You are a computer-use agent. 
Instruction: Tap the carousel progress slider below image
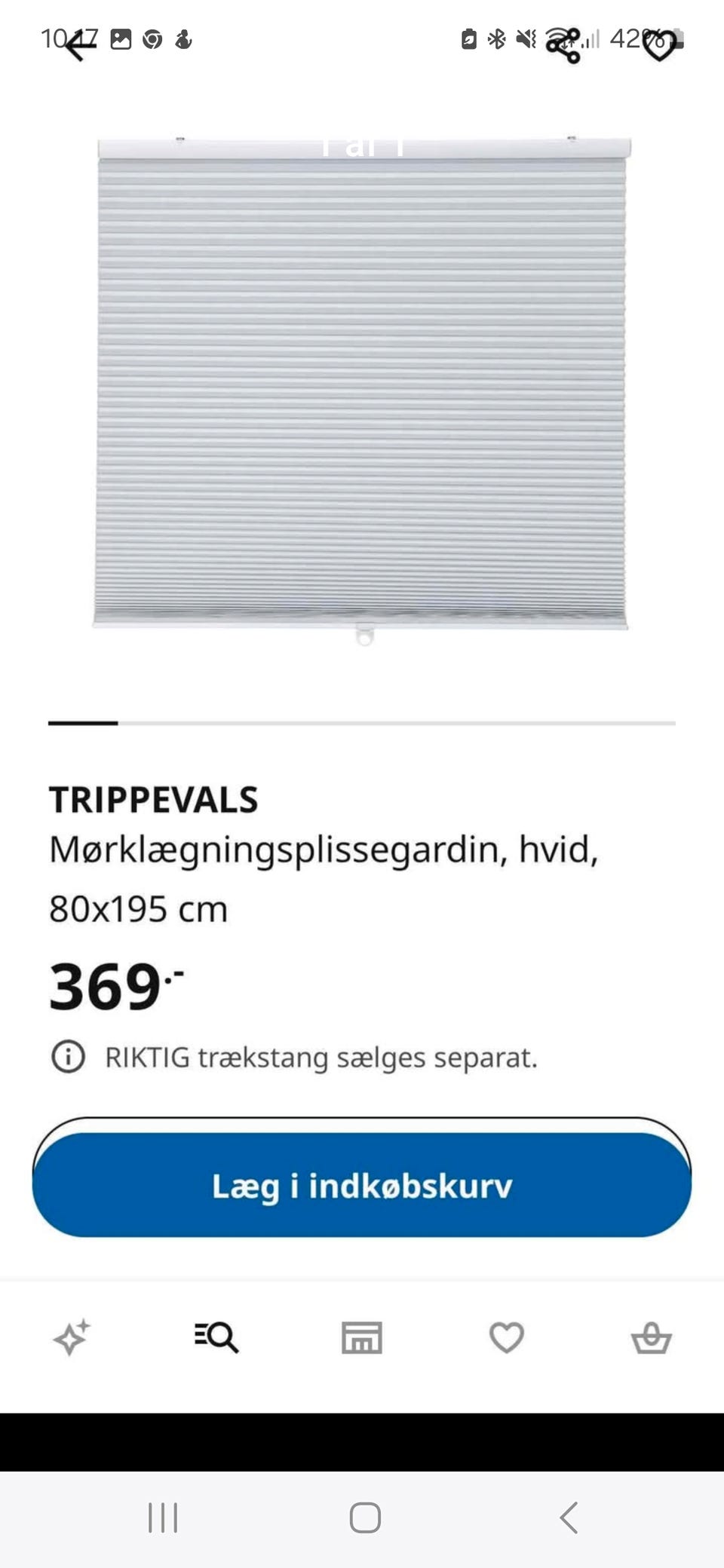coord(362,724)
